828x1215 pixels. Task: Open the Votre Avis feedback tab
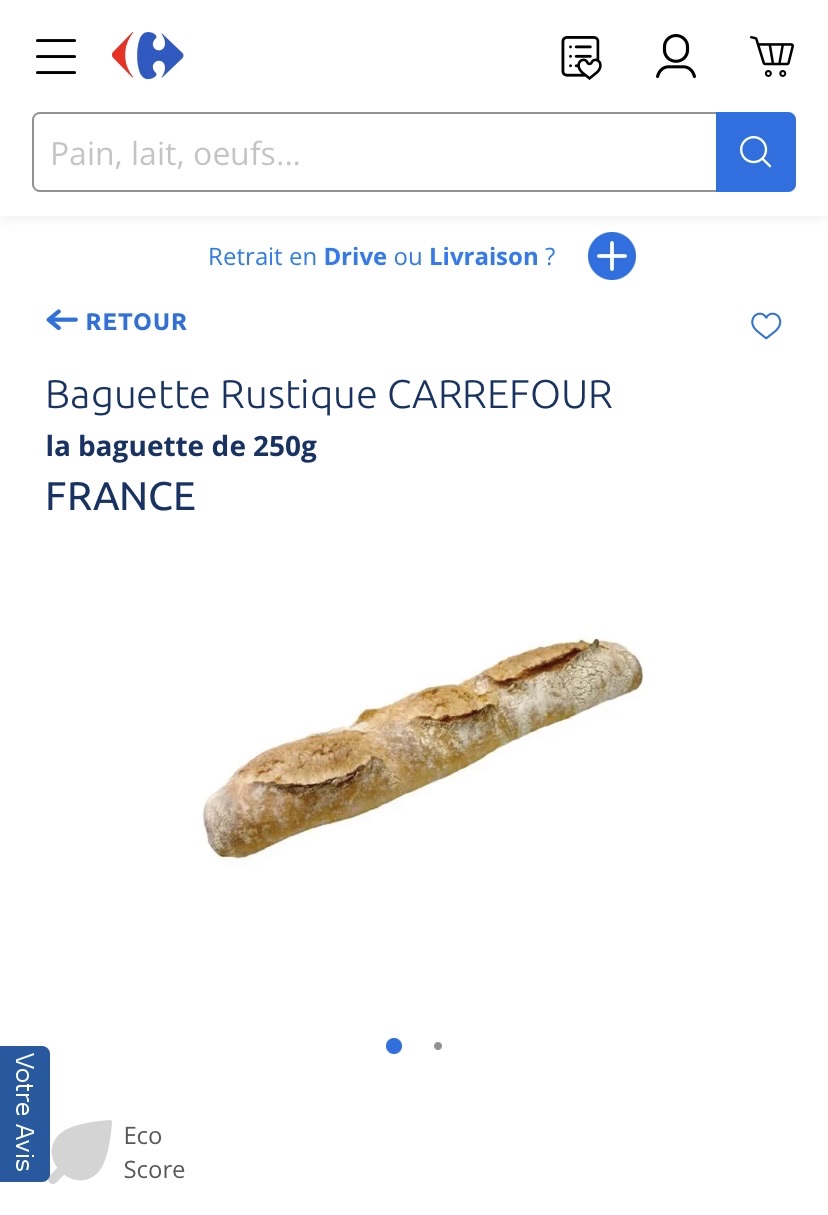point(24,1112)
